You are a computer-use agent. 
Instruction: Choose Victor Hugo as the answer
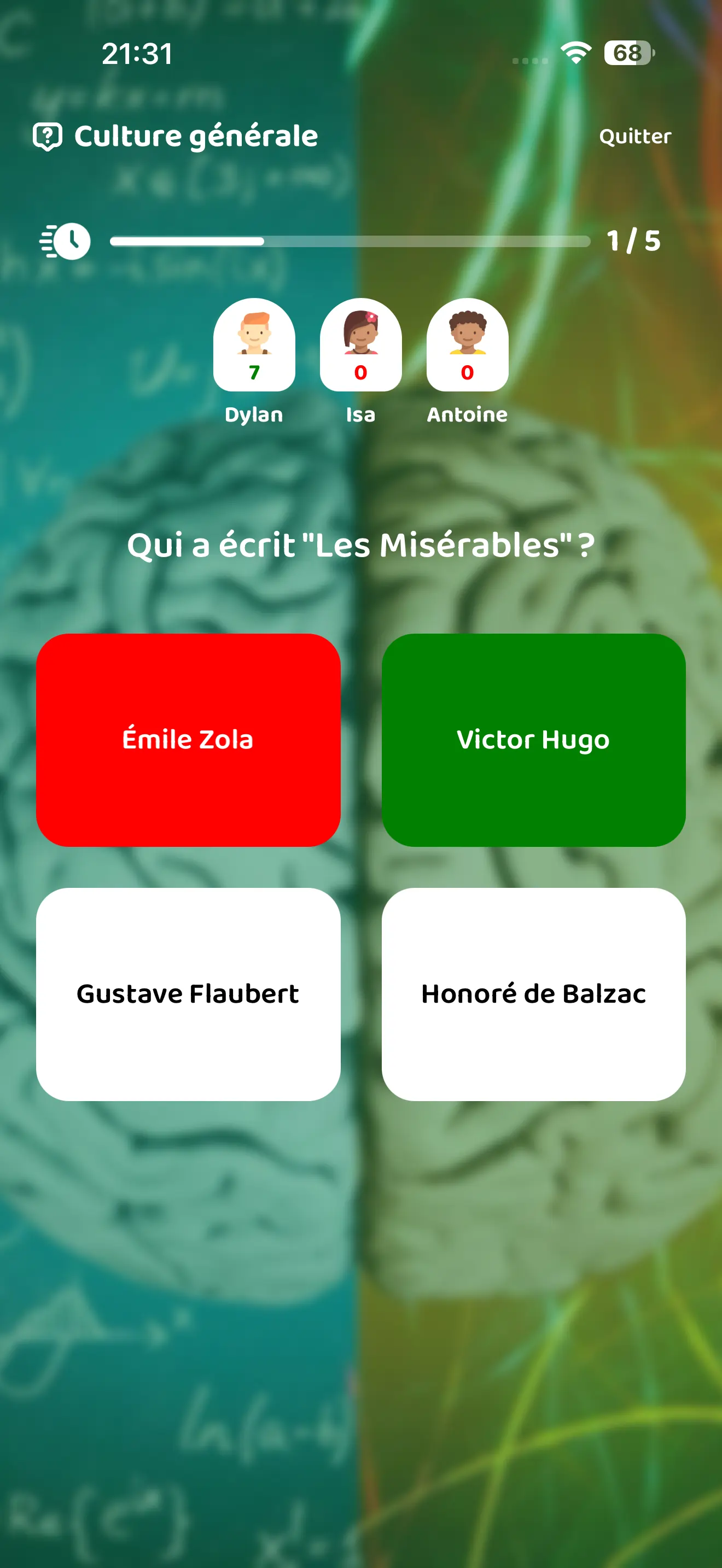tap(533, 740)
